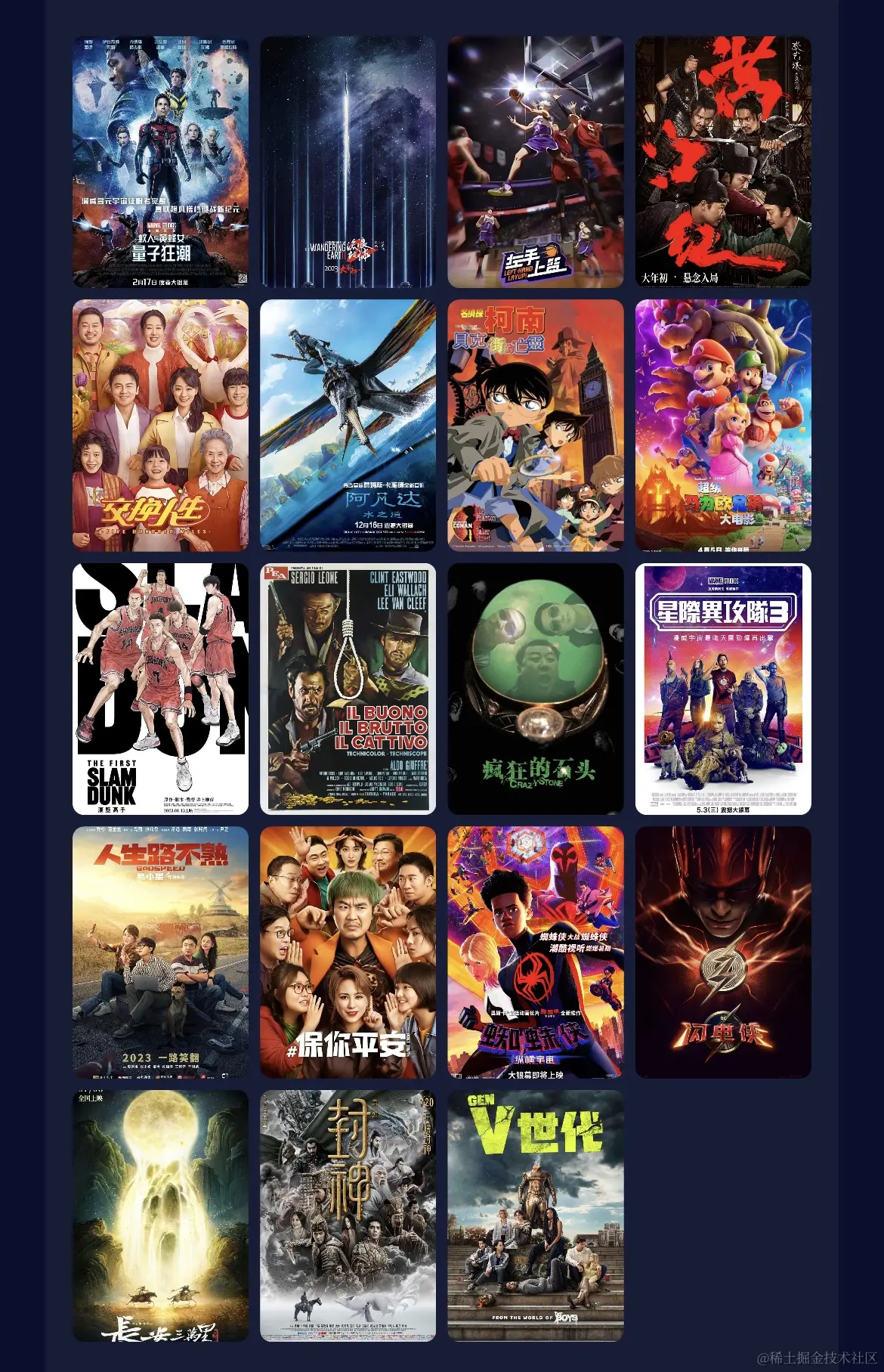
Task: View the Il Buono Il Brutto Il Cattivo card
Action: [x=348, y=689]
